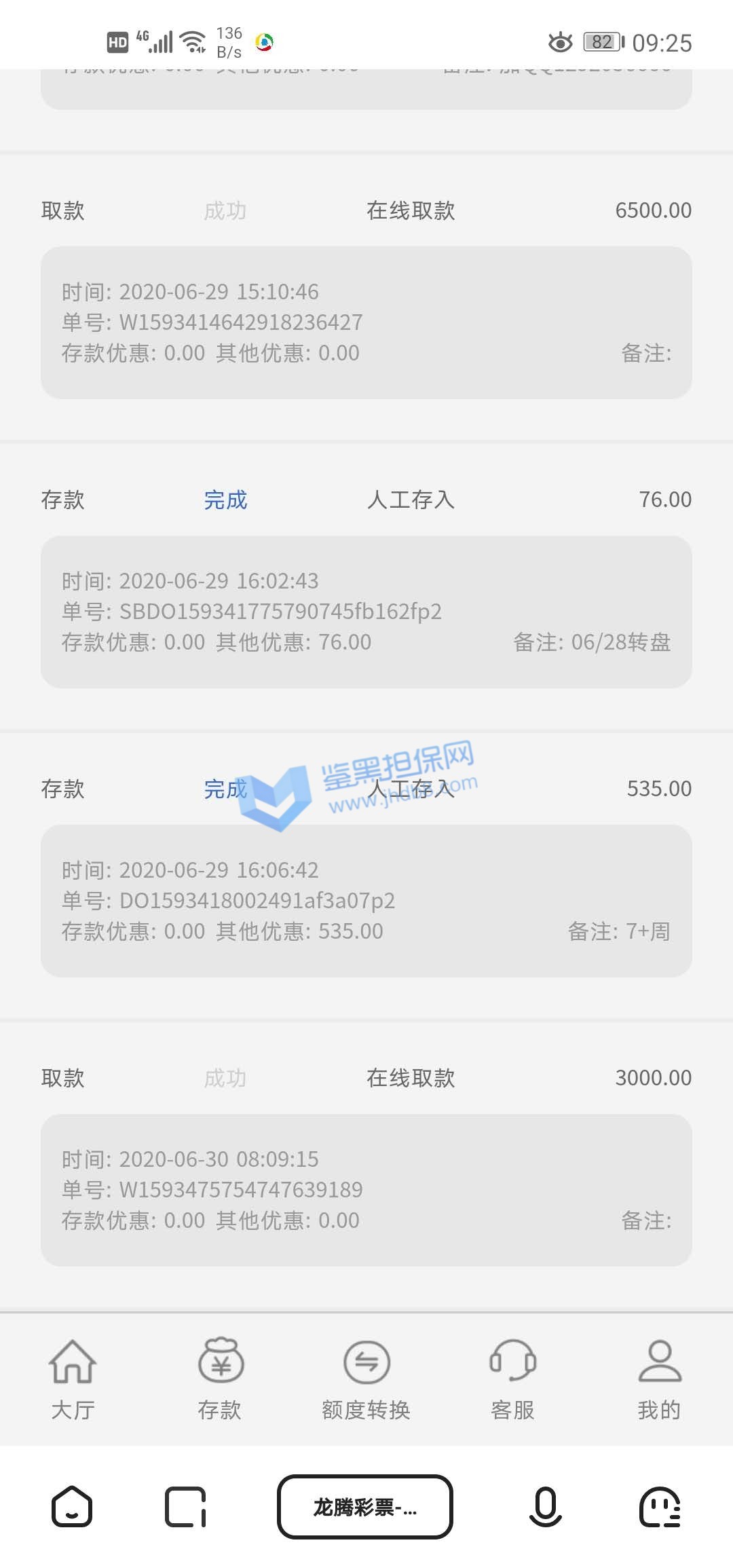This screenshot has width=733, height=1568.
Task: Go to 额度转换 tab
Action: point(366,1379)
